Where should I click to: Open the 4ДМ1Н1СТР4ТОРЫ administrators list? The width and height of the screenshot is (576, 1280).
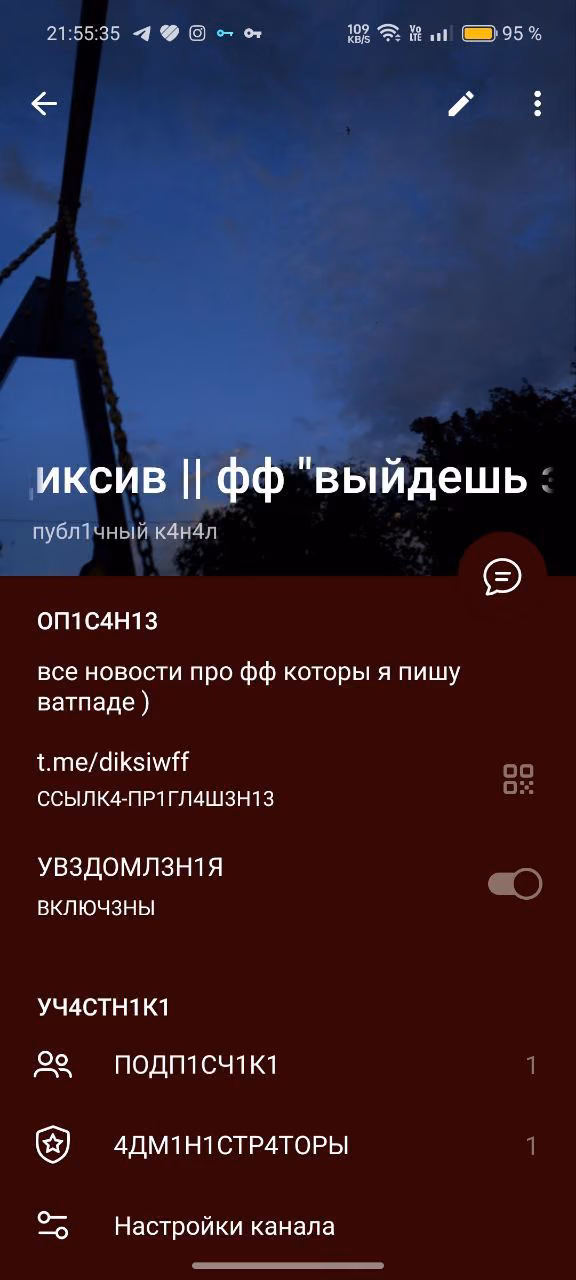(288, 1146)
